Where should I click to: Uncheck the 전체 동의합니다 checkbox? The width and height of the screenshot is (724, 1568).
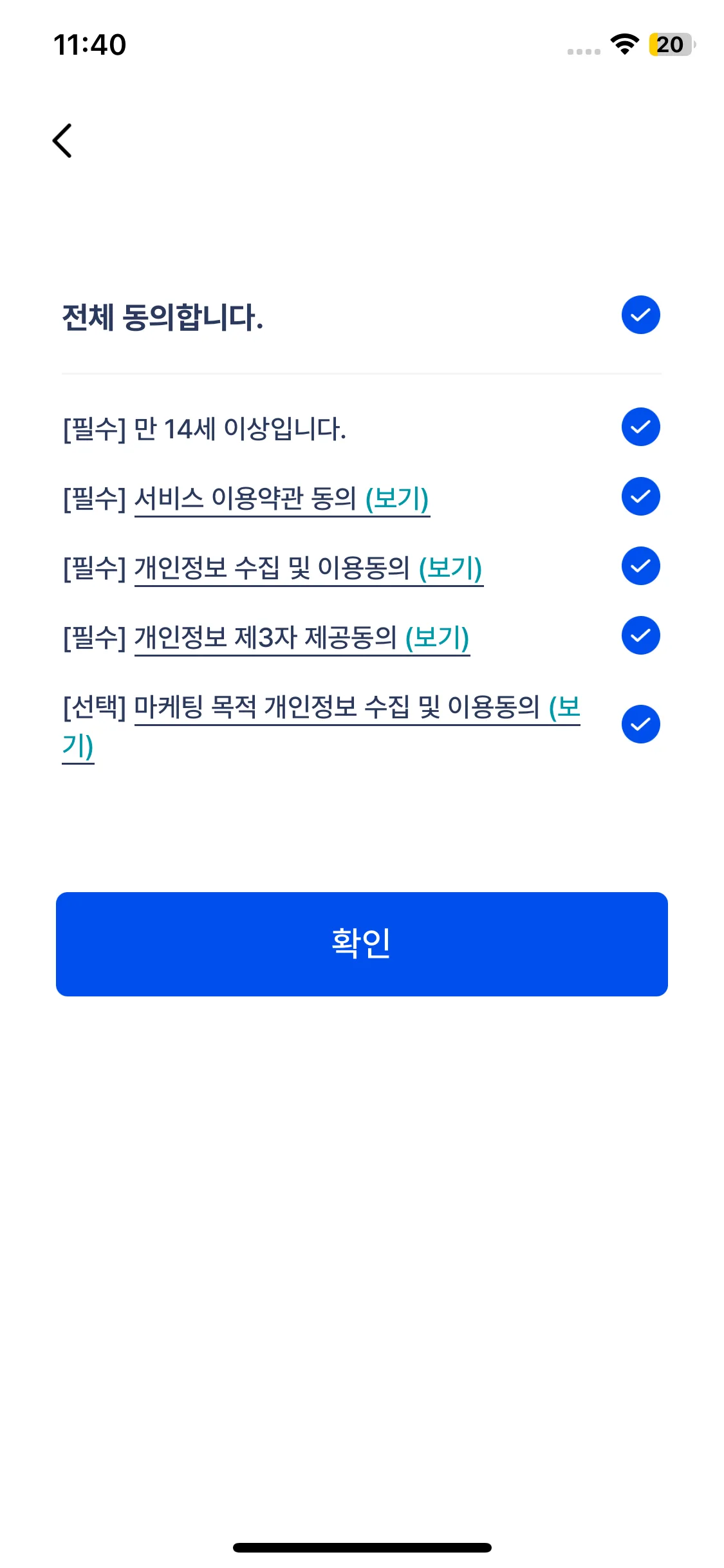(x=640, y=315)
